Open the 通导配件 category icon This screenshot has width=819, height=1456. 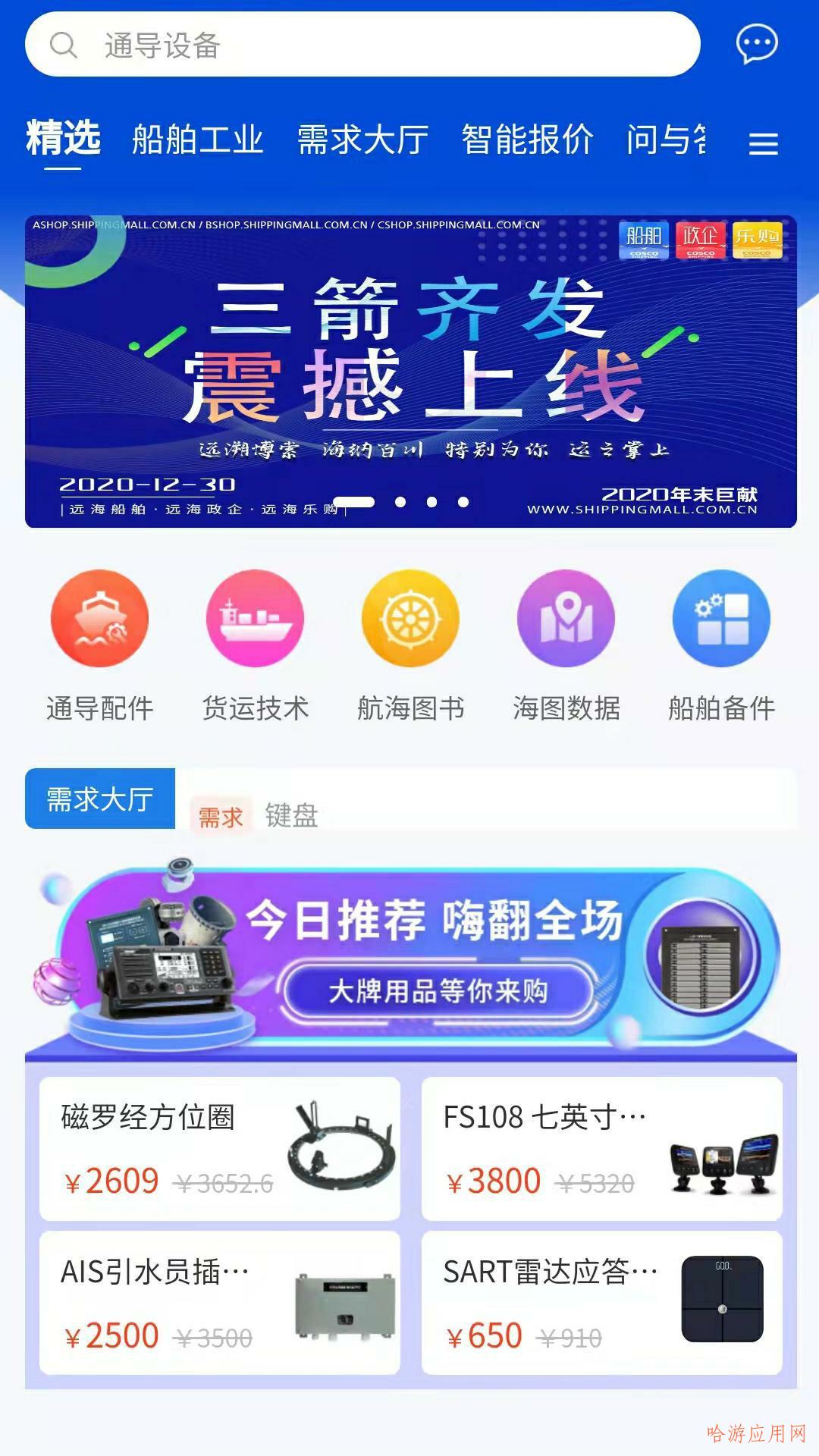click(98, 619)
